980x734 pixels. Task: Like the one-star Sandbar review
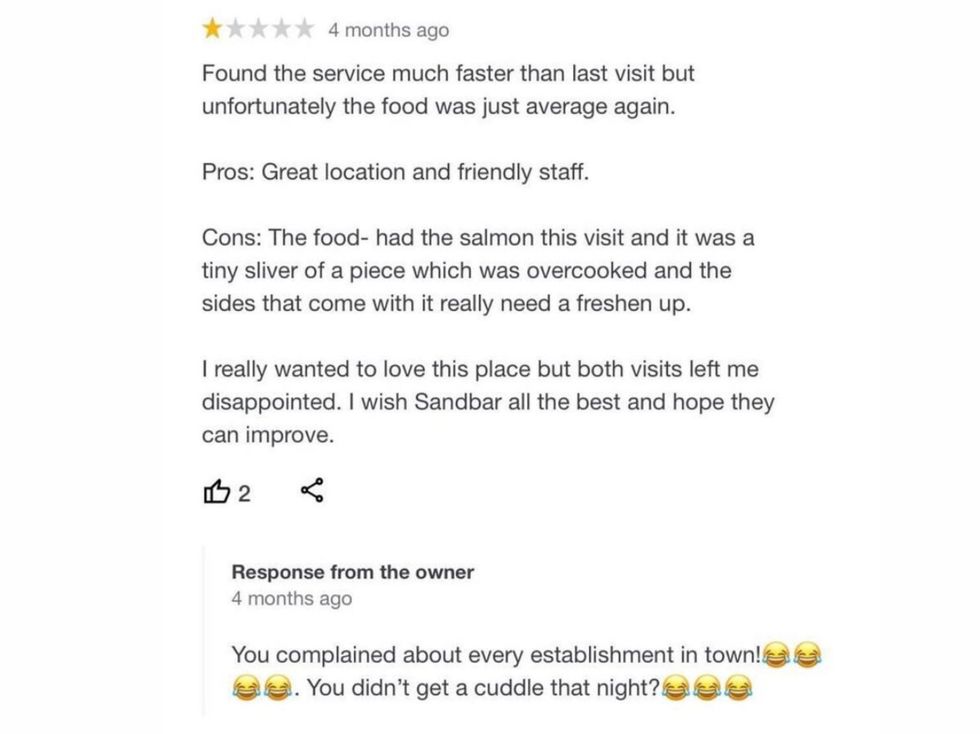click(217, 491)
